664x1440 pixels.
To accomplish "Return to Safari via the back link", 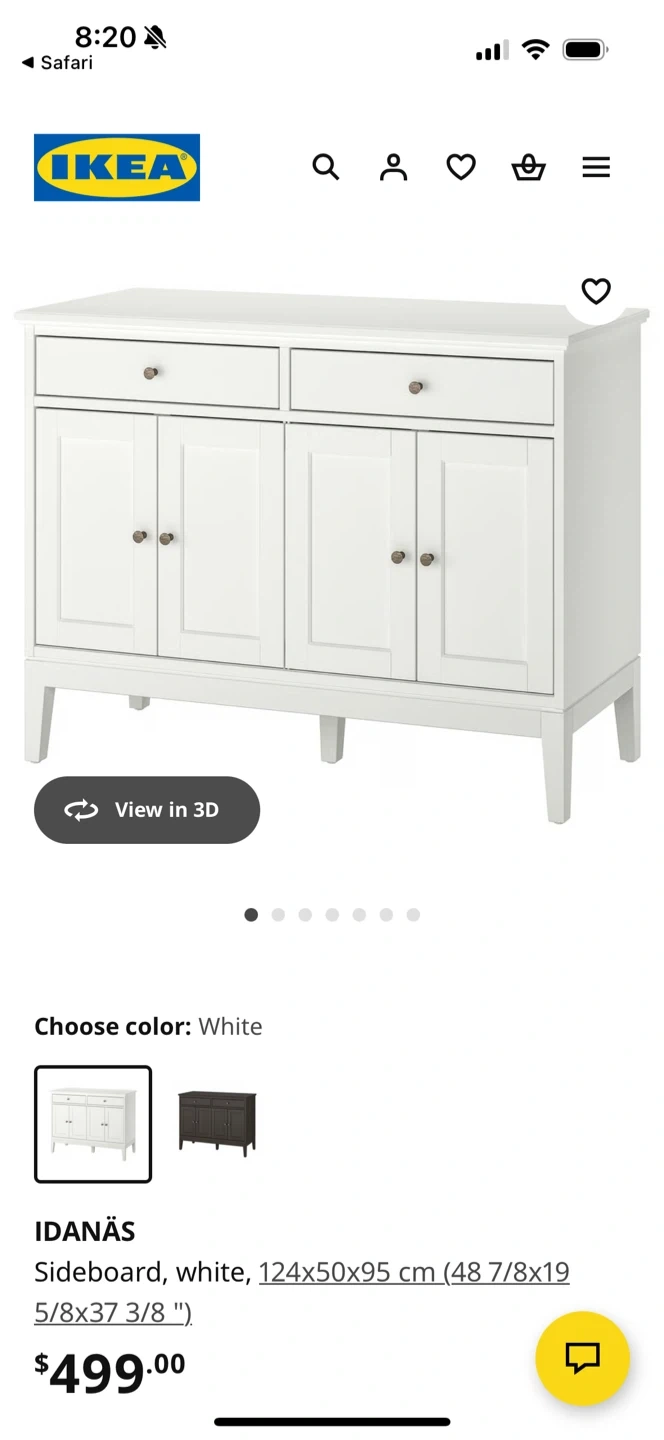I will tap(58, 63).
